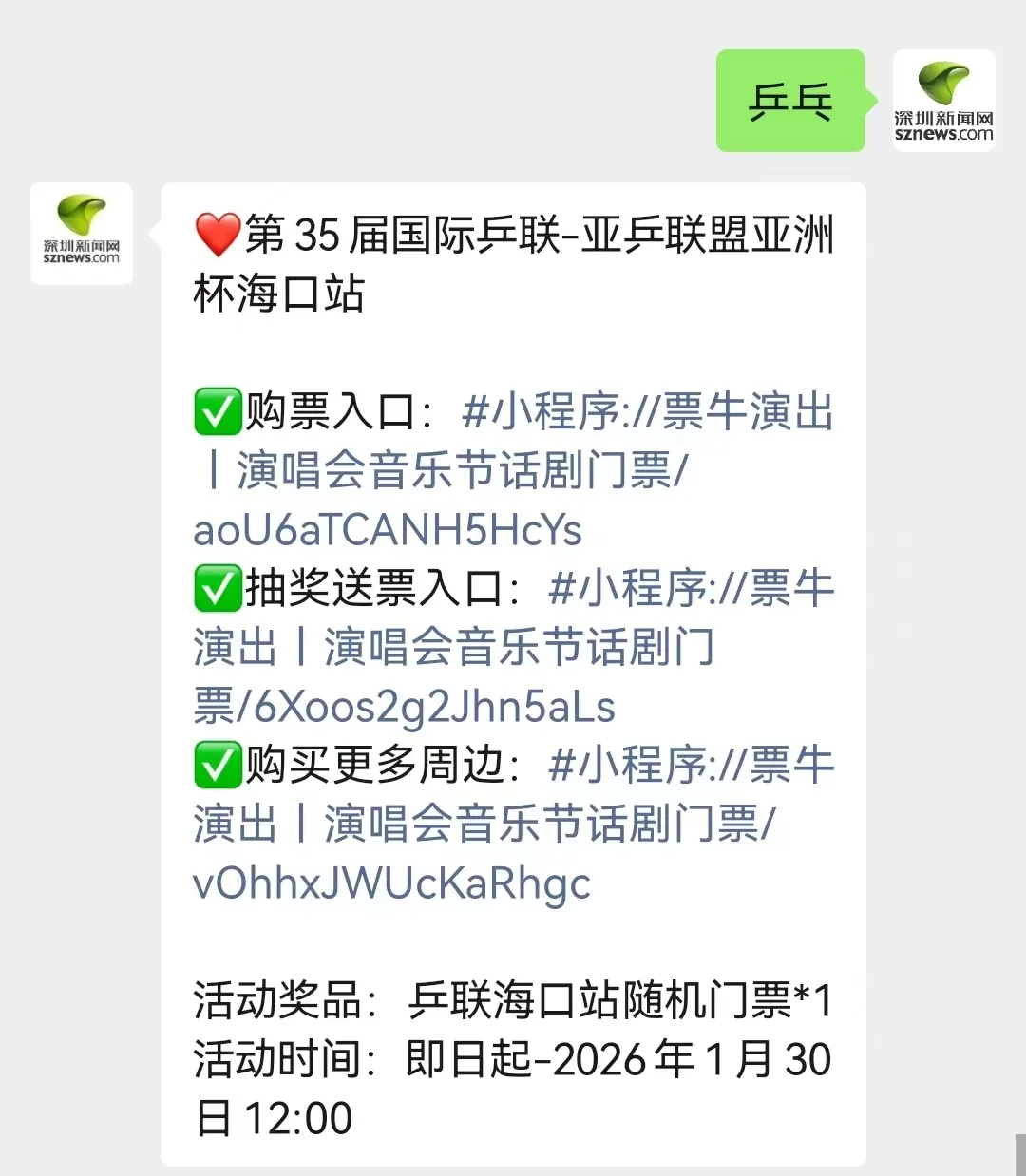Open the 抽奖送票入口 mini program link
The width and height of the screenshot is (1026, 1176).
(x=454, y=648)
